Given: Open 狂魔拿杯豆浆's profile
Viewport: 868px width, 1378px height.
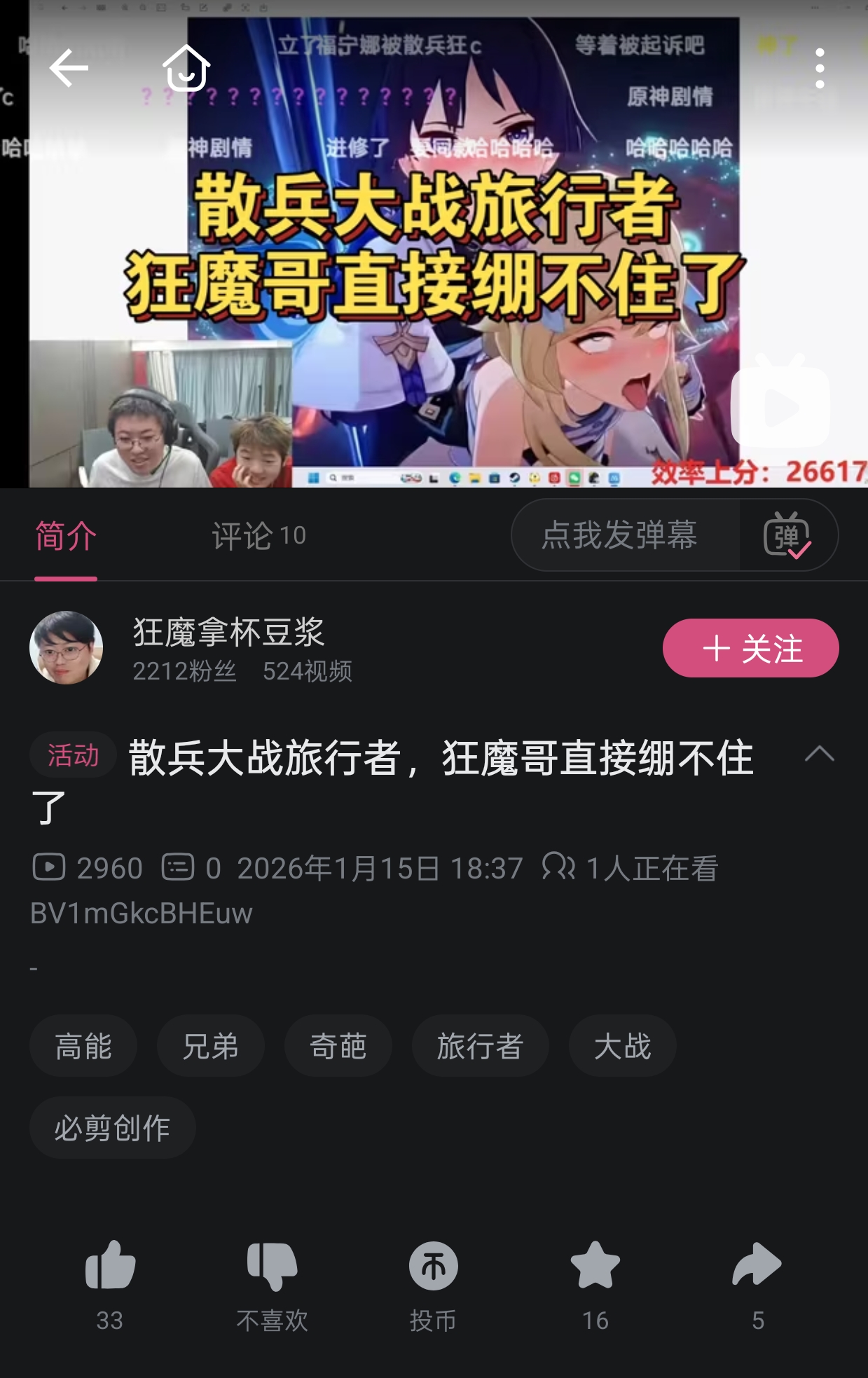Looking at the screenshot, I should coord(228,632).
